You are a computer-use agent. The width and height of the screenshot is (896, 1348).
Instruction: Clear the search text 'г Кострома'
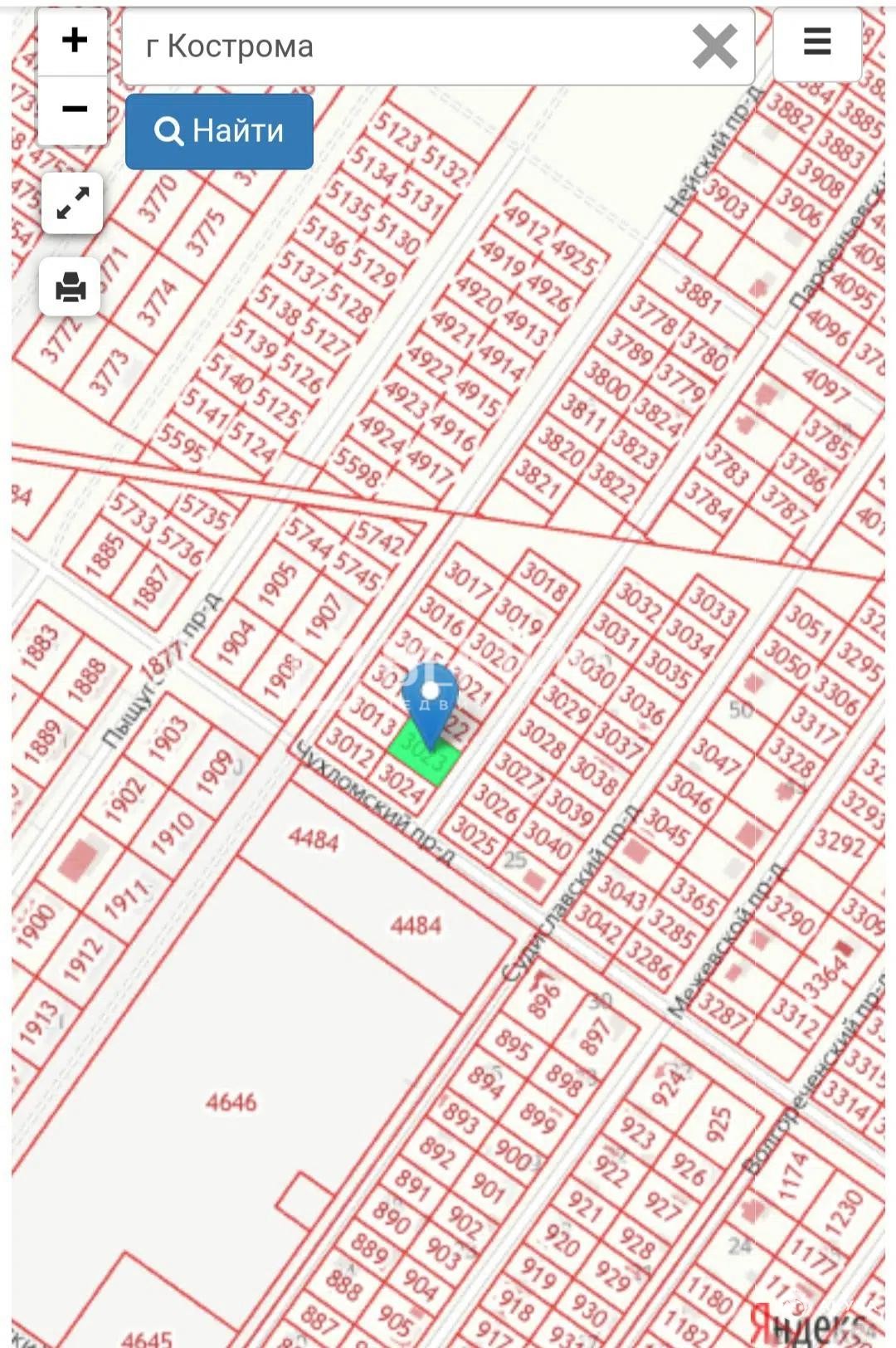(713, 46)
